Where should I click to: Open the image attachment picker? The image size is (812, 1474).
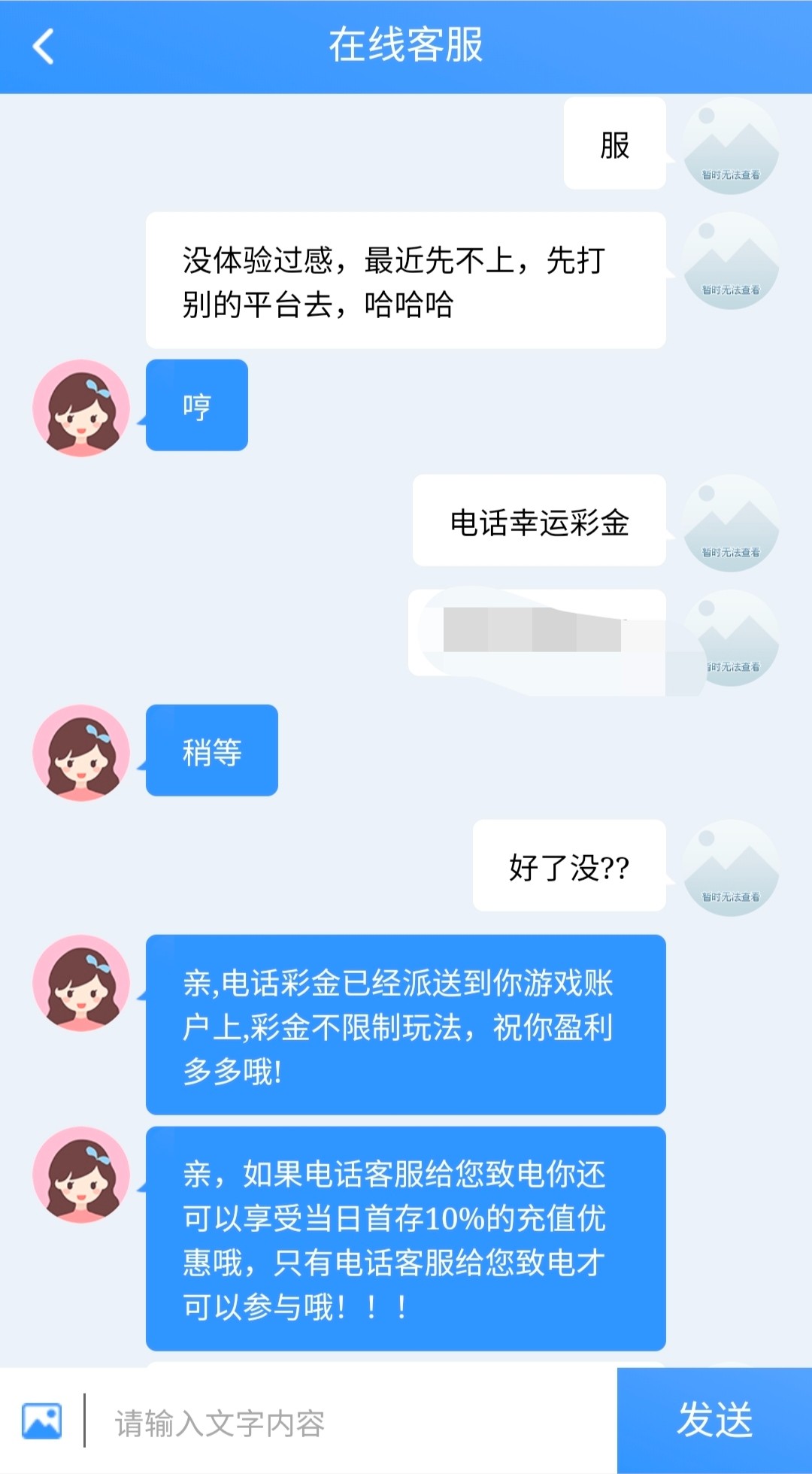click(42, 1421)
